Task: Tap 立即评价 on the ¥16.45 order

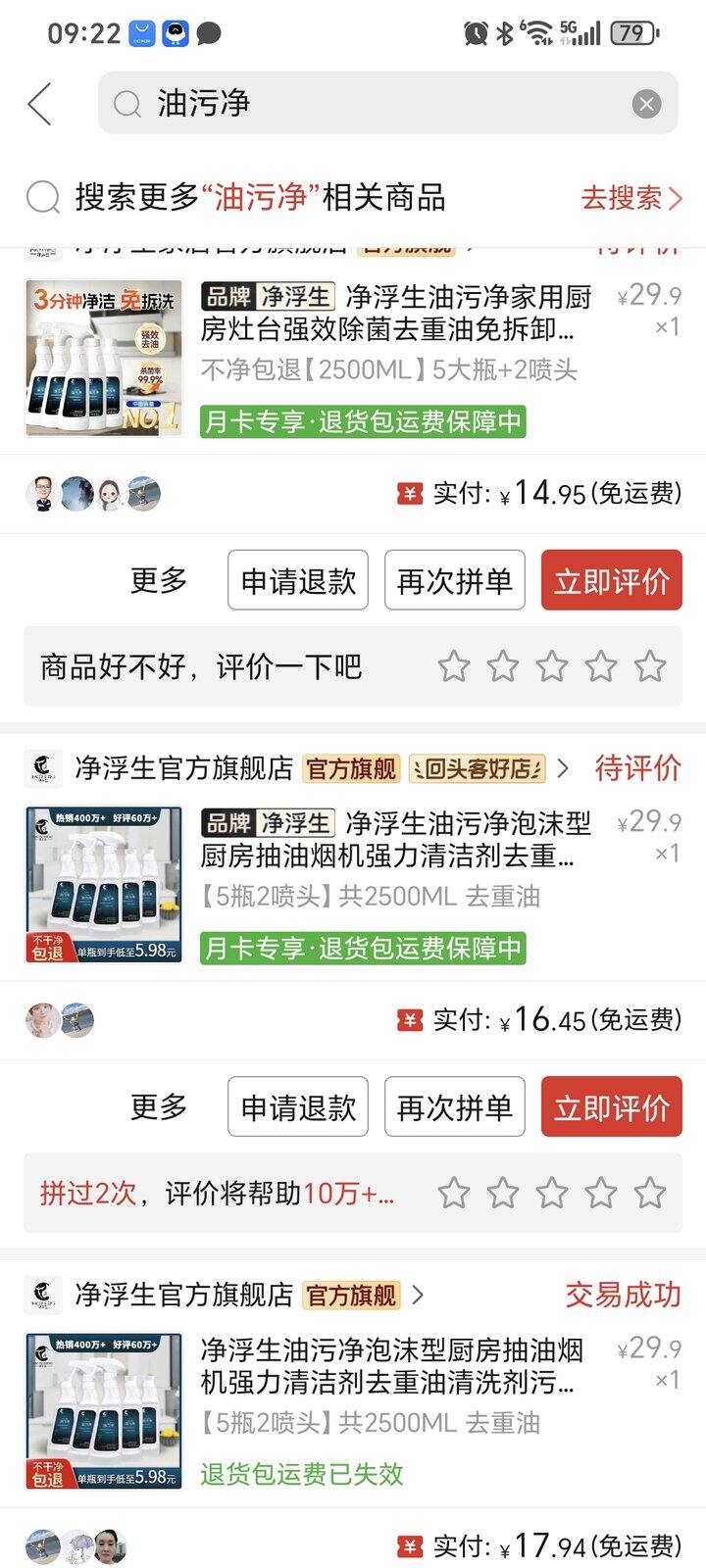Action: pyautogui.click(x=611, y=1107)
